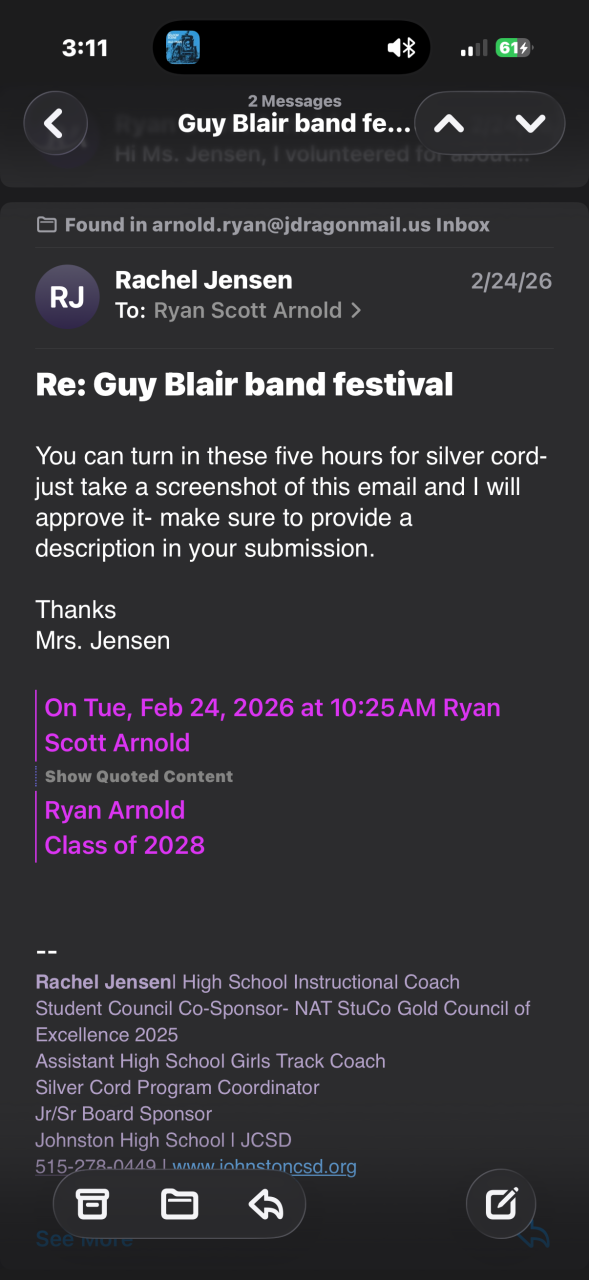Go back to the inbox list
The image size is (589, 1280).
click(x=55, y=124)
